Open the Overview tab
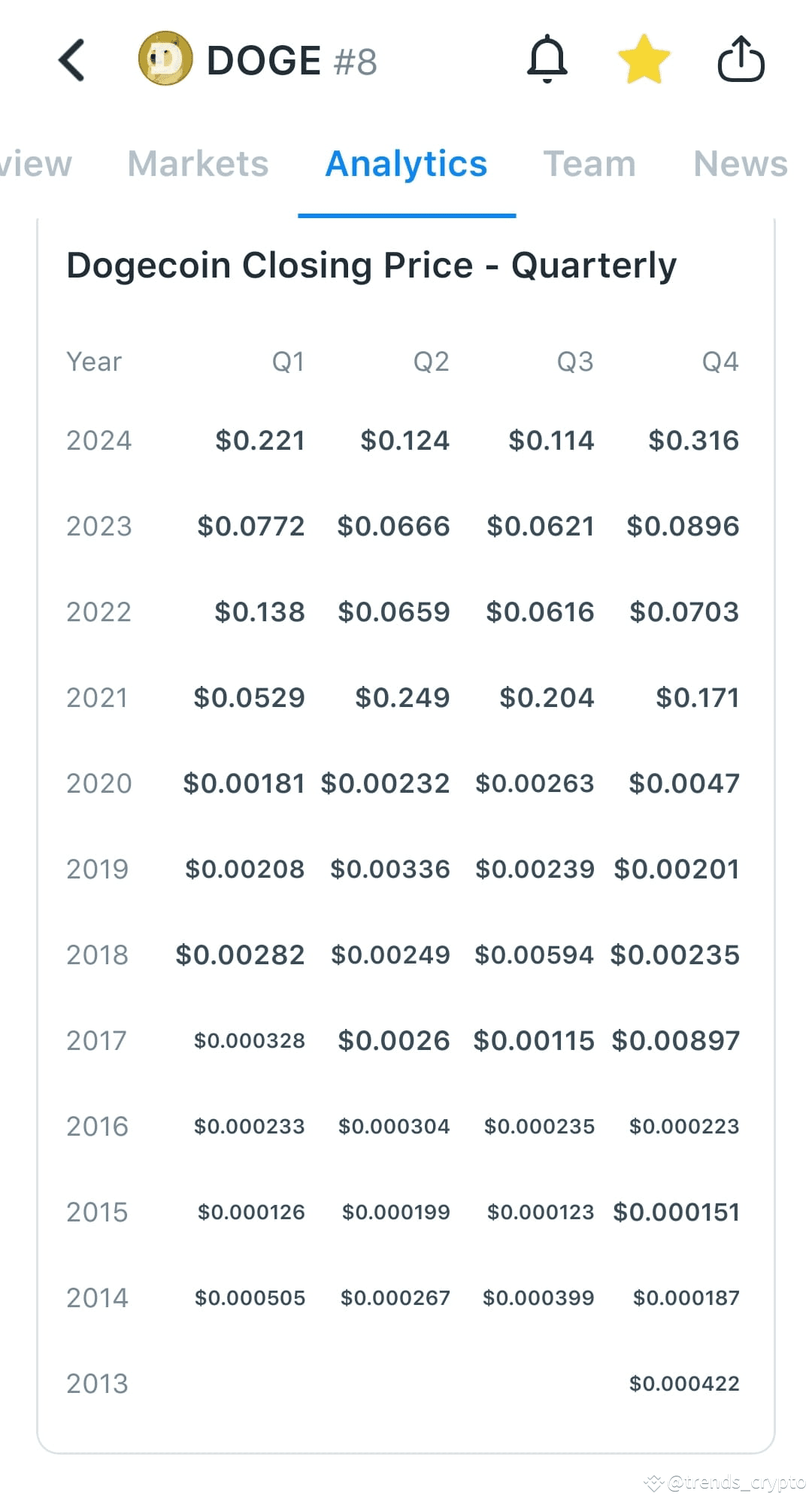This screenshot has width=812, height=1499. pos(35,163)
